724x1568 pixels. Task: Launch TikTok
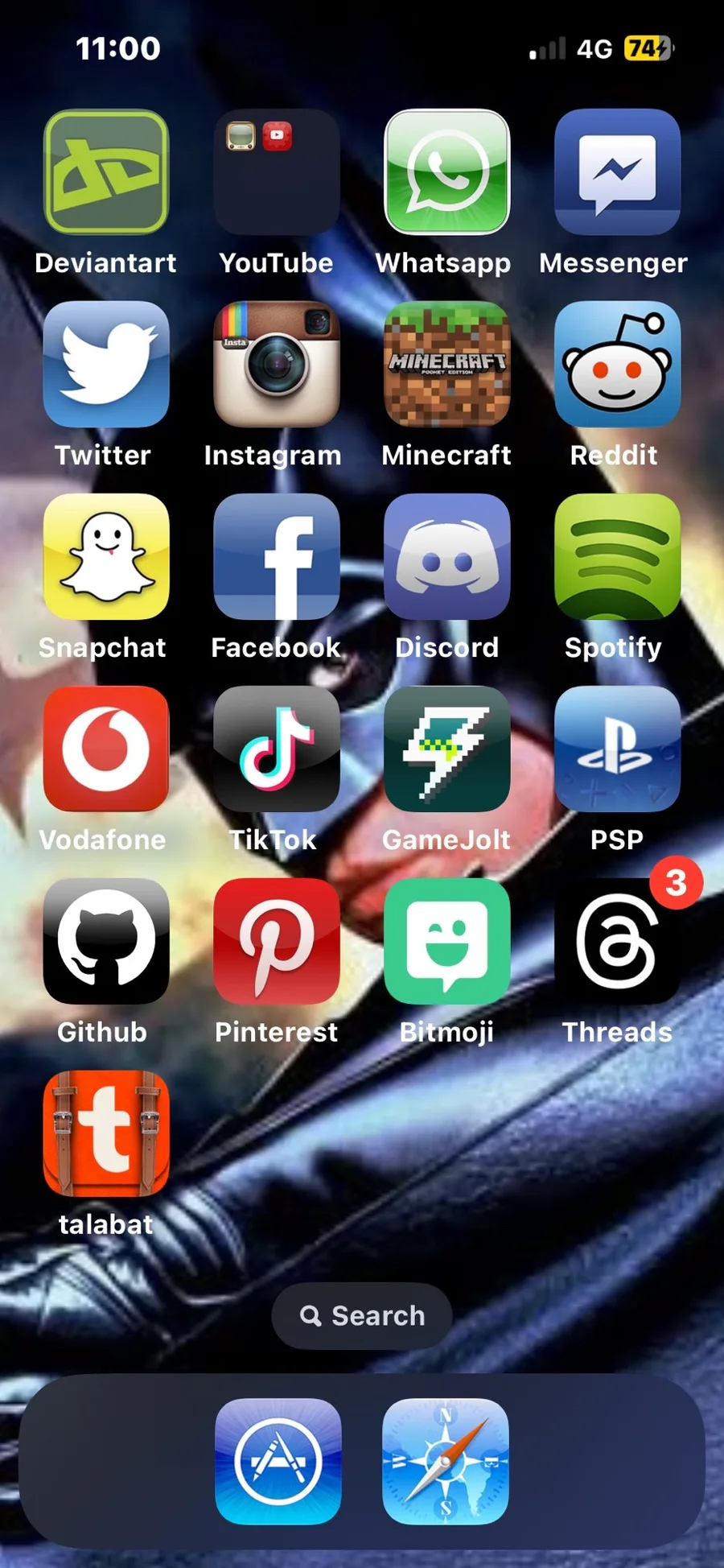(277, 749)
